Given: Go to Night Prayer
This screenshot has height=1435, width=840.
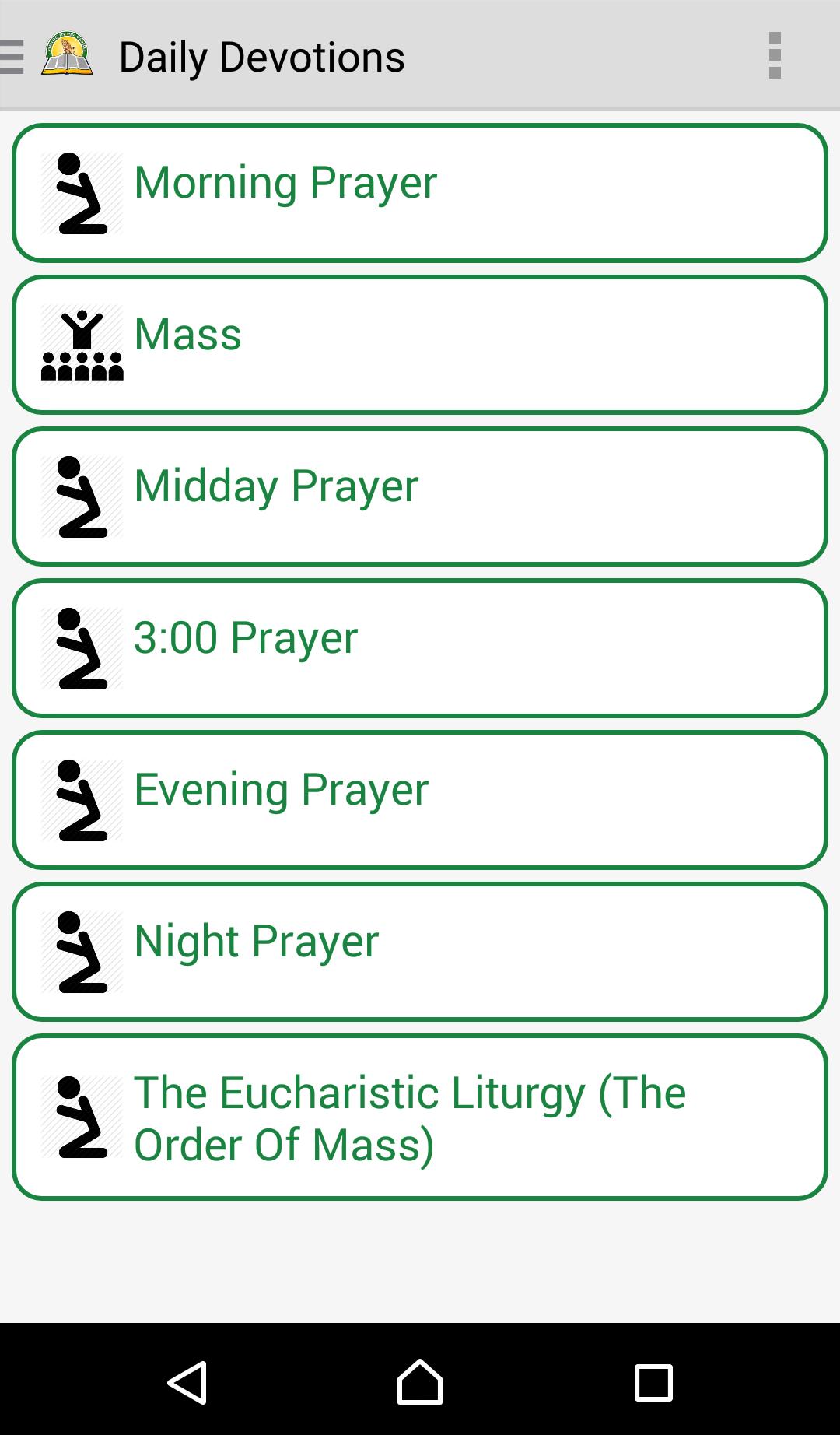Looking at the screenshot, I should [x=420, y=952].
